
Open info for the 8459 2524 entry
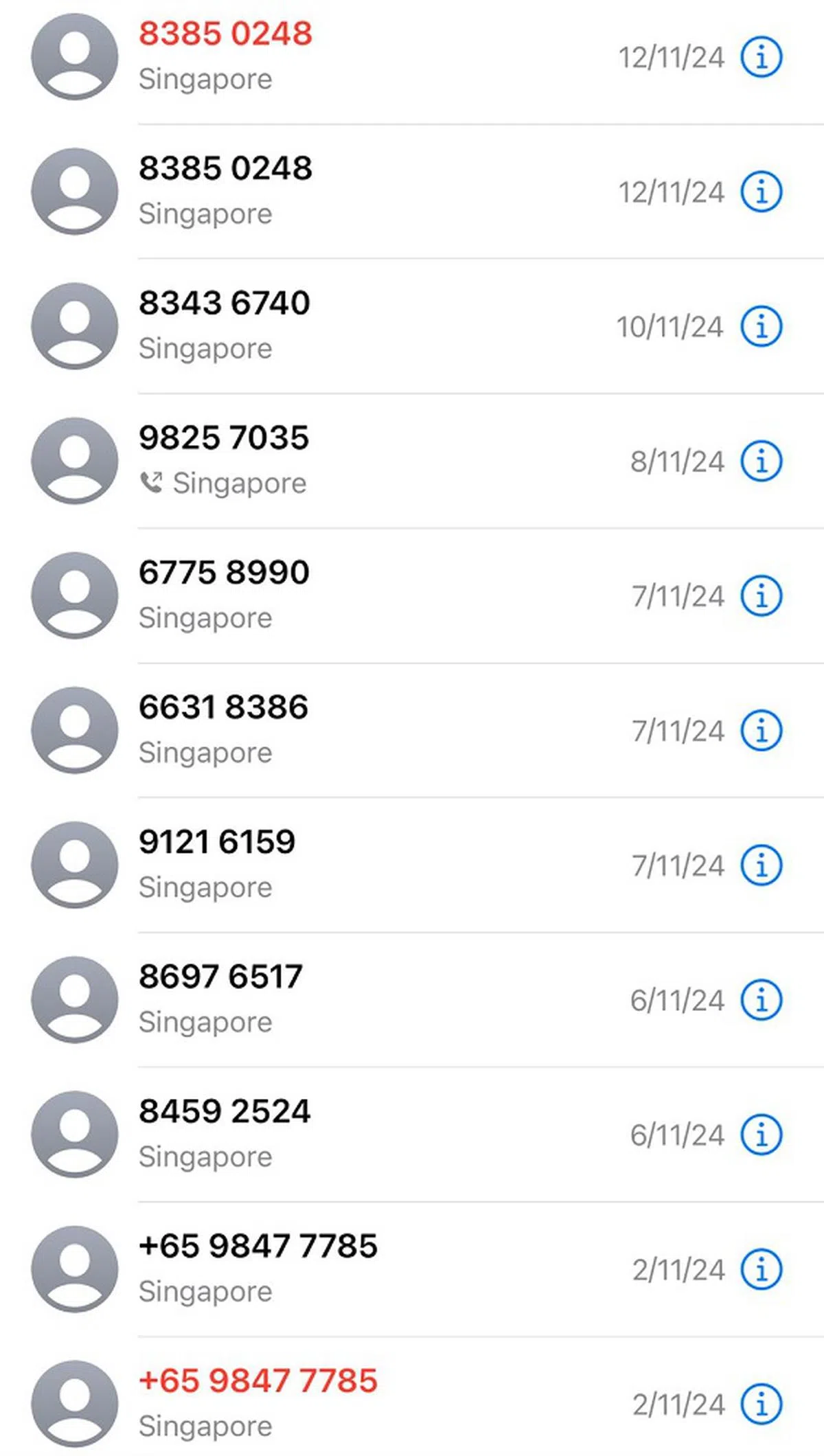(761, 1135)
